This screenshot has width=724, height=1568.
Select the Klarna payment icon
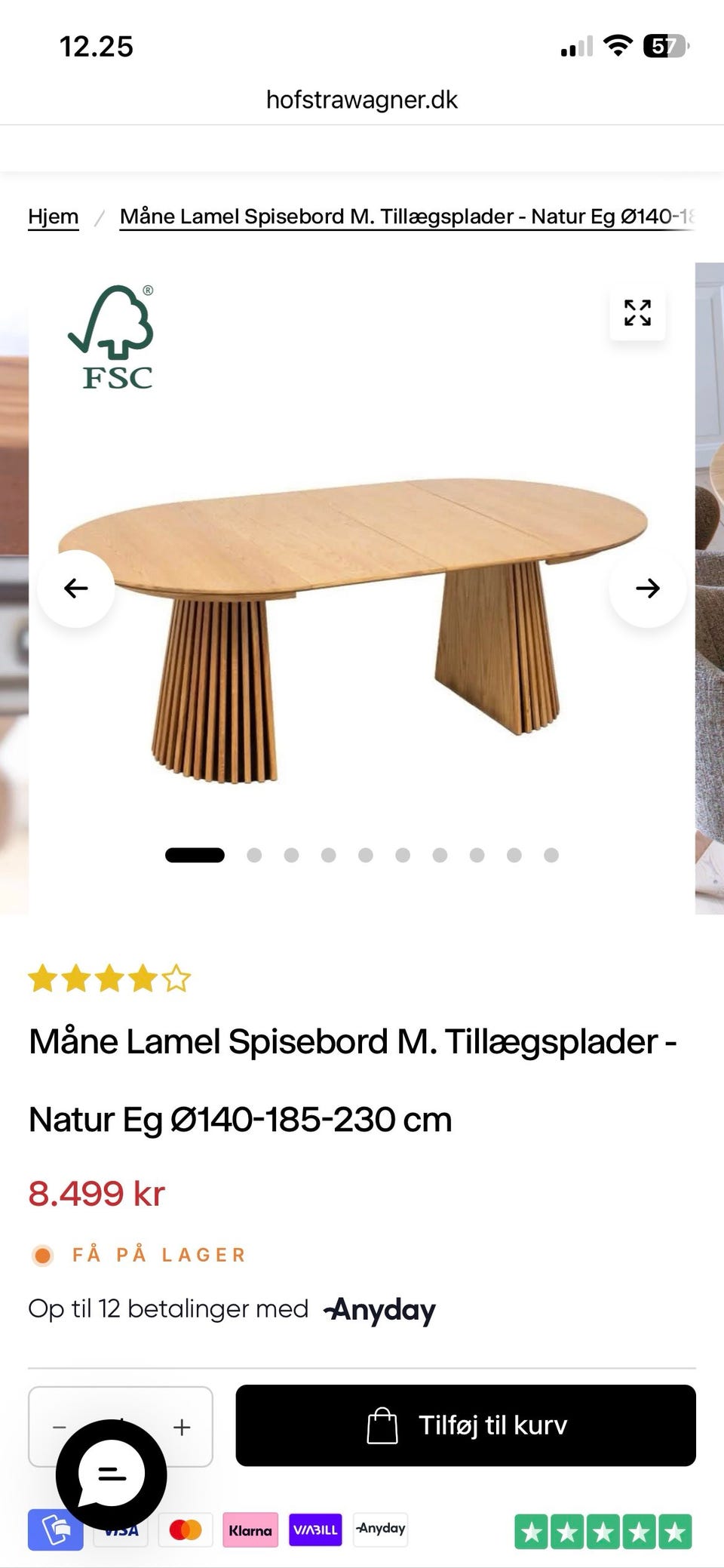250,1530
